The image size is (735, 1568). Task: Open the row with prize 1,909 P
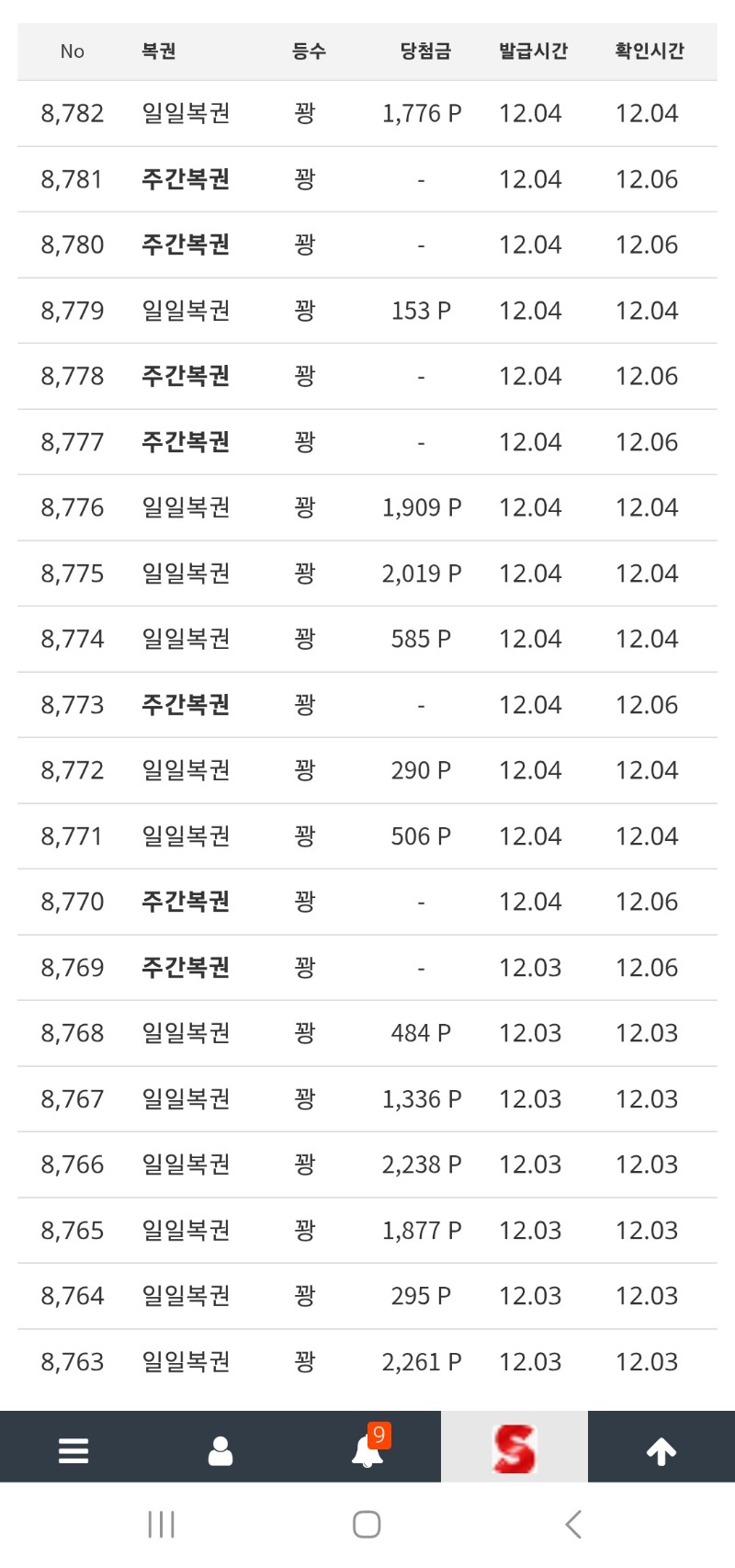pos(367,507)
